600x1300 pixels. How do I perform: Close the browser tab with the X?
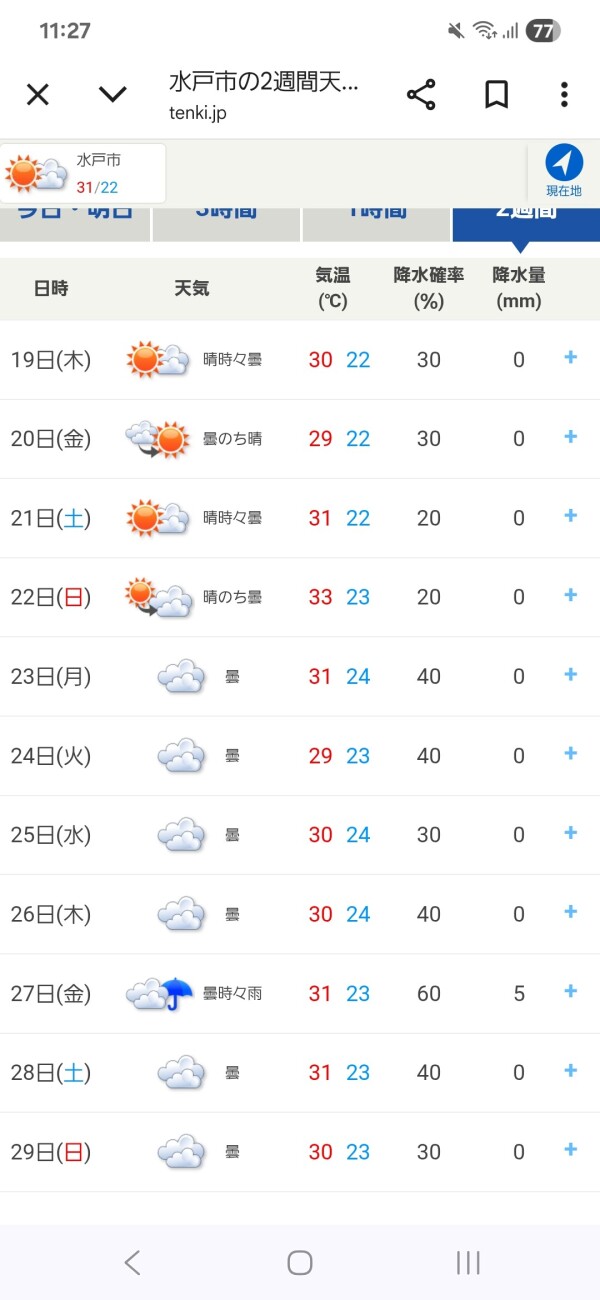point(37,95)
